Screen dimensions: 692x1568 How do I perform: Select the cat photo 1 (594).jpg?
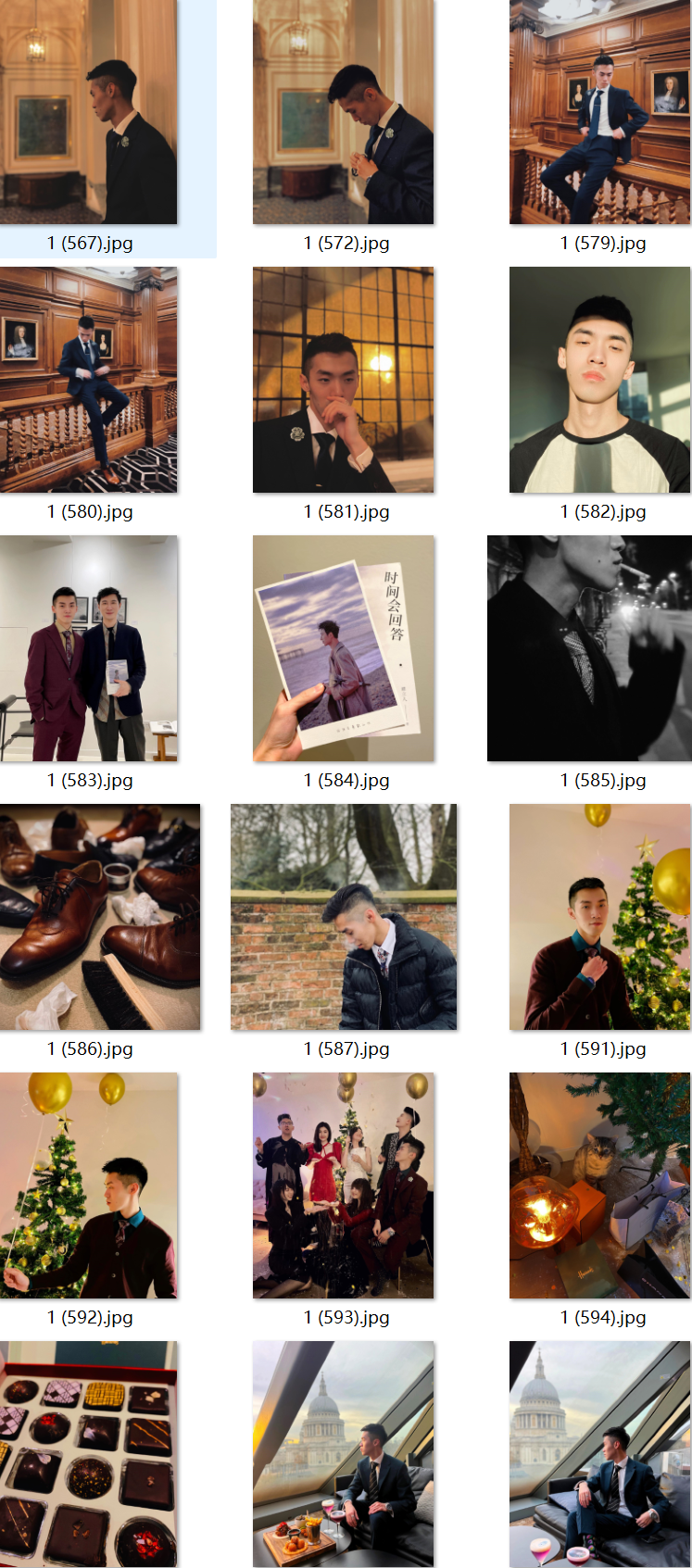pyautogui.click(x=599, y=1185)
